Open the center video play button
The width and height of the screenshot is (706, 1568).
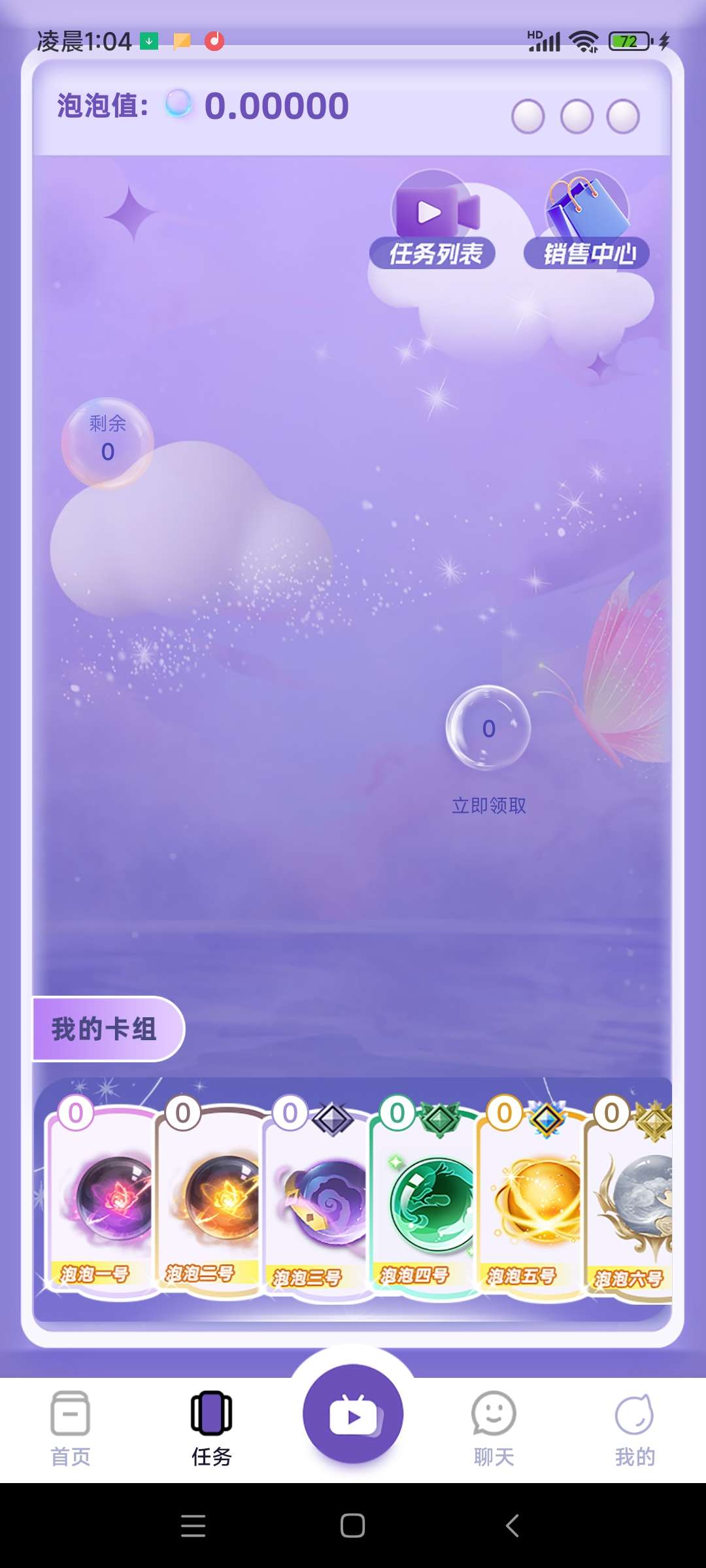(x=353, y=1414)
